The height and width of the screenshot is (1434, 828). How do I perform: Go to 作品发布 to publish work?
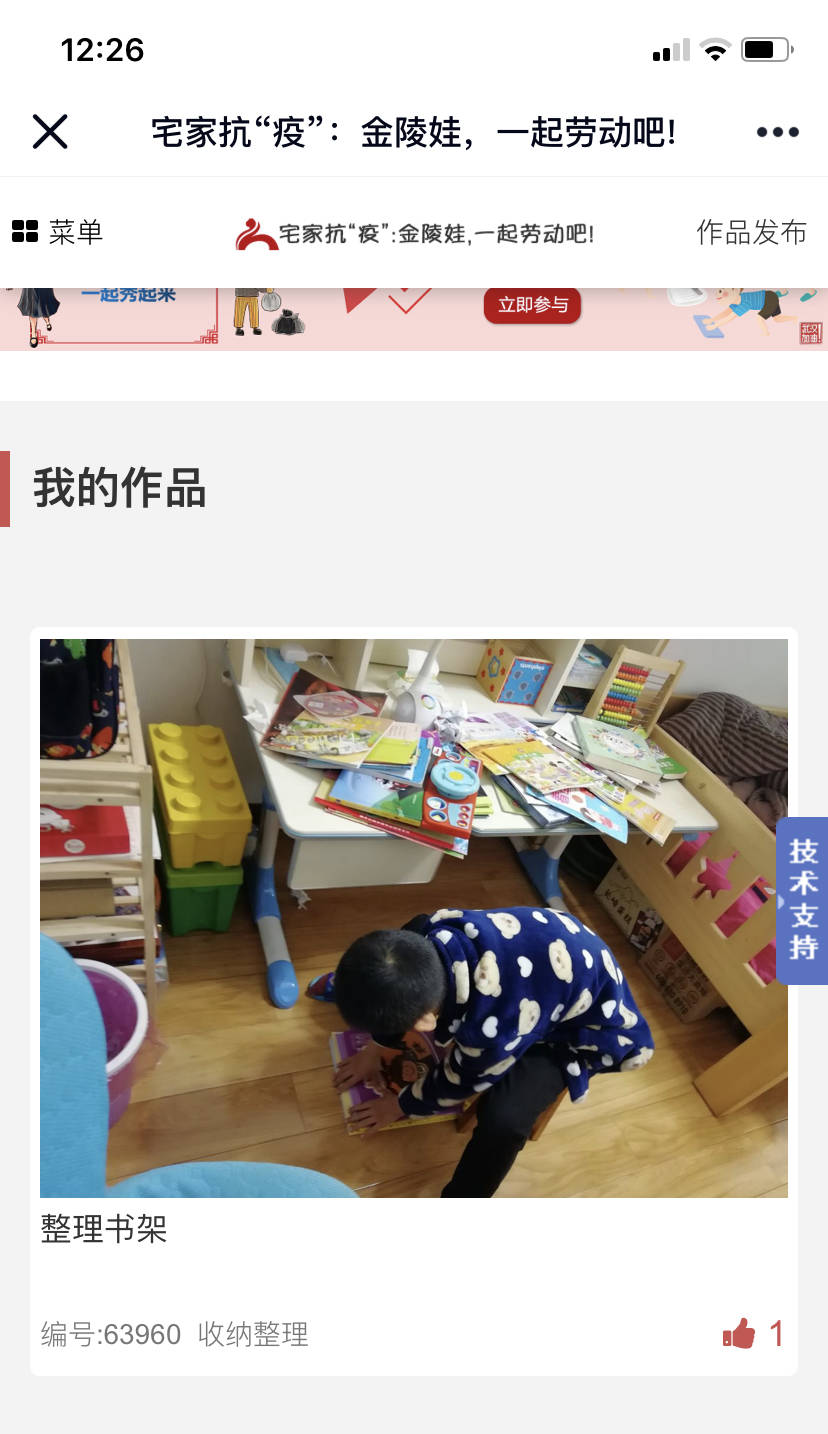pos(751,232)
